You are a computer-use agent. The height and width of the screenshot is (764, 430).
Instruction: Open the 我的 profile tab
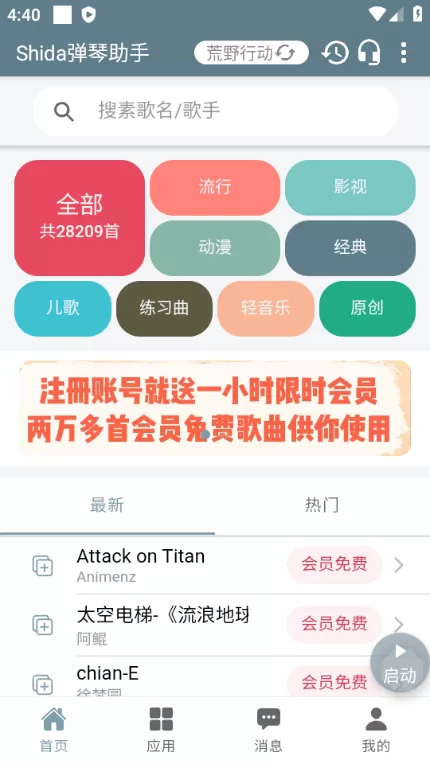pos(375,730)
